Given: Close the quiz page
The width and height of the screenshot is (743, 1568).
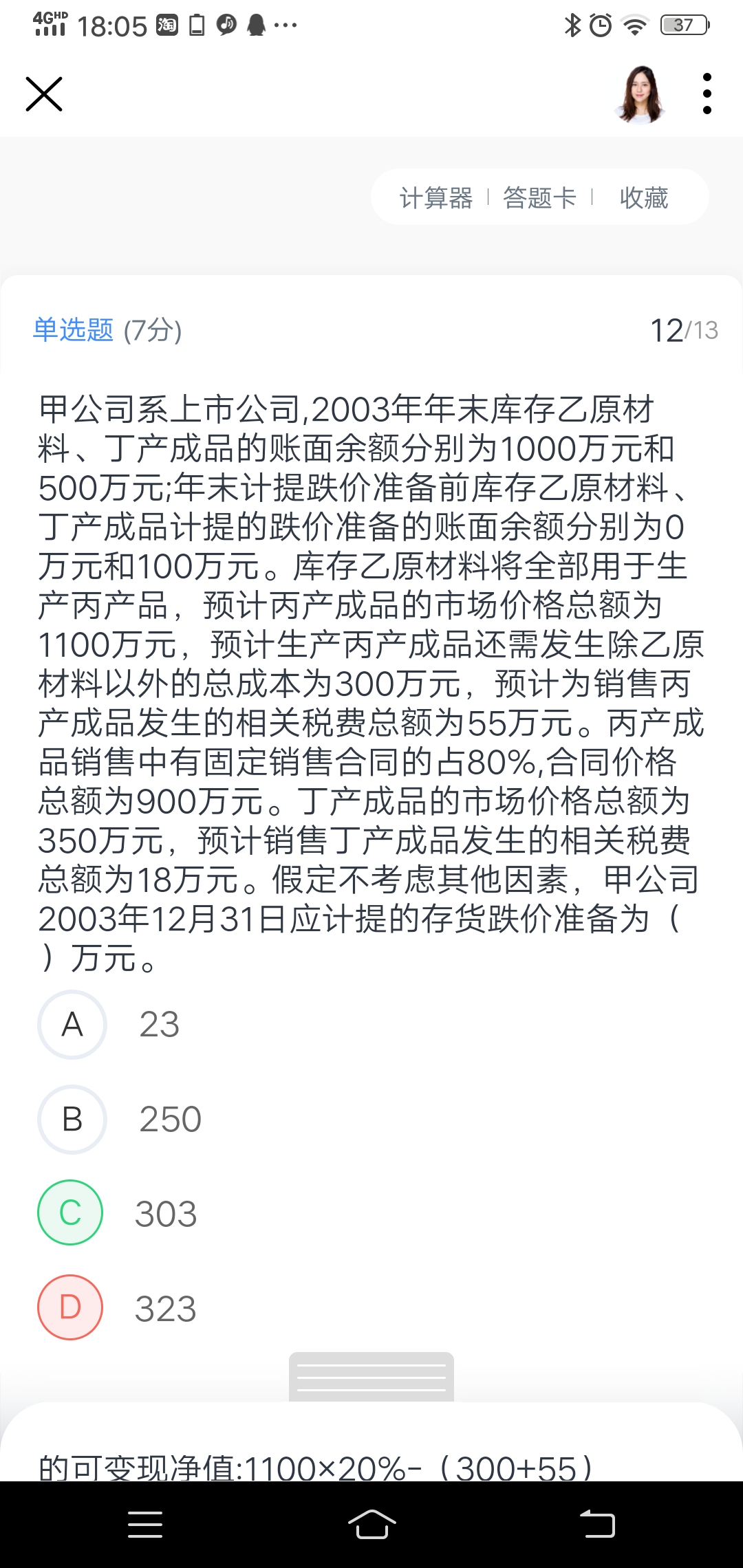Looking at the screenshot, I should pyautogui.click(x=44, y=94).
